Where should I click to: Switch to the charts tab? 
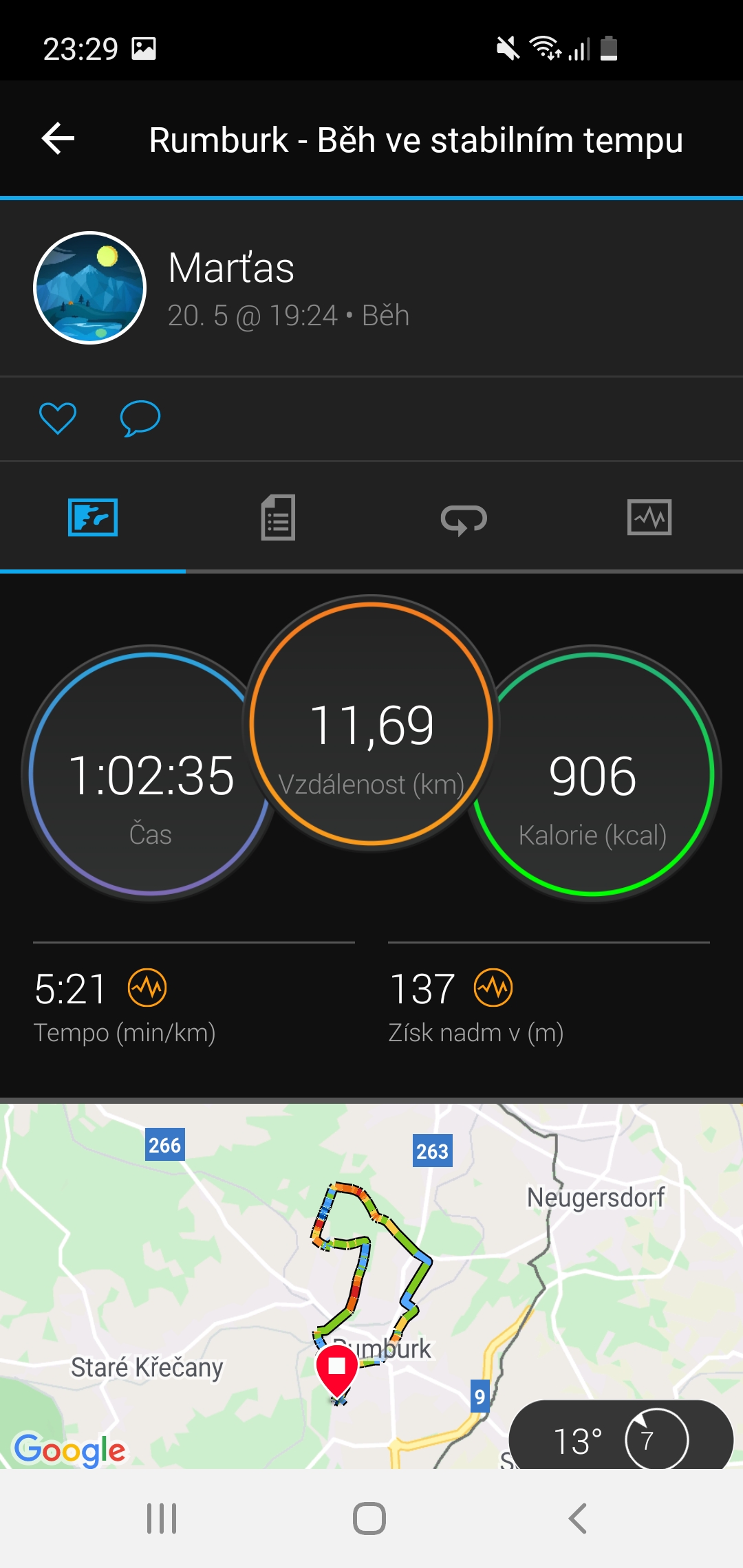(649, 517)
